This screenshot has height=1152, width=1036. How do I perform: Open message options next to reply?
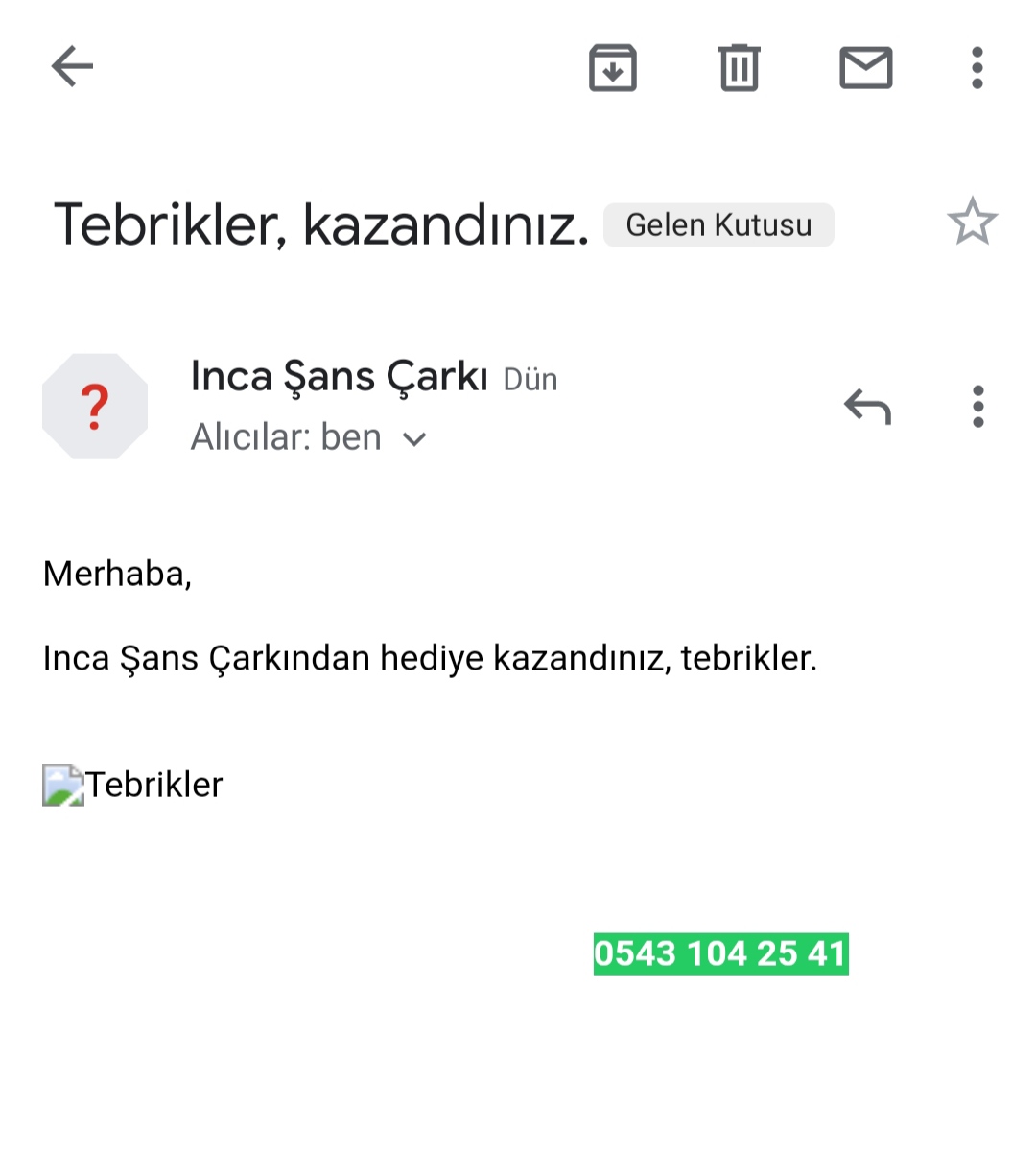click(x=977, y=407)
